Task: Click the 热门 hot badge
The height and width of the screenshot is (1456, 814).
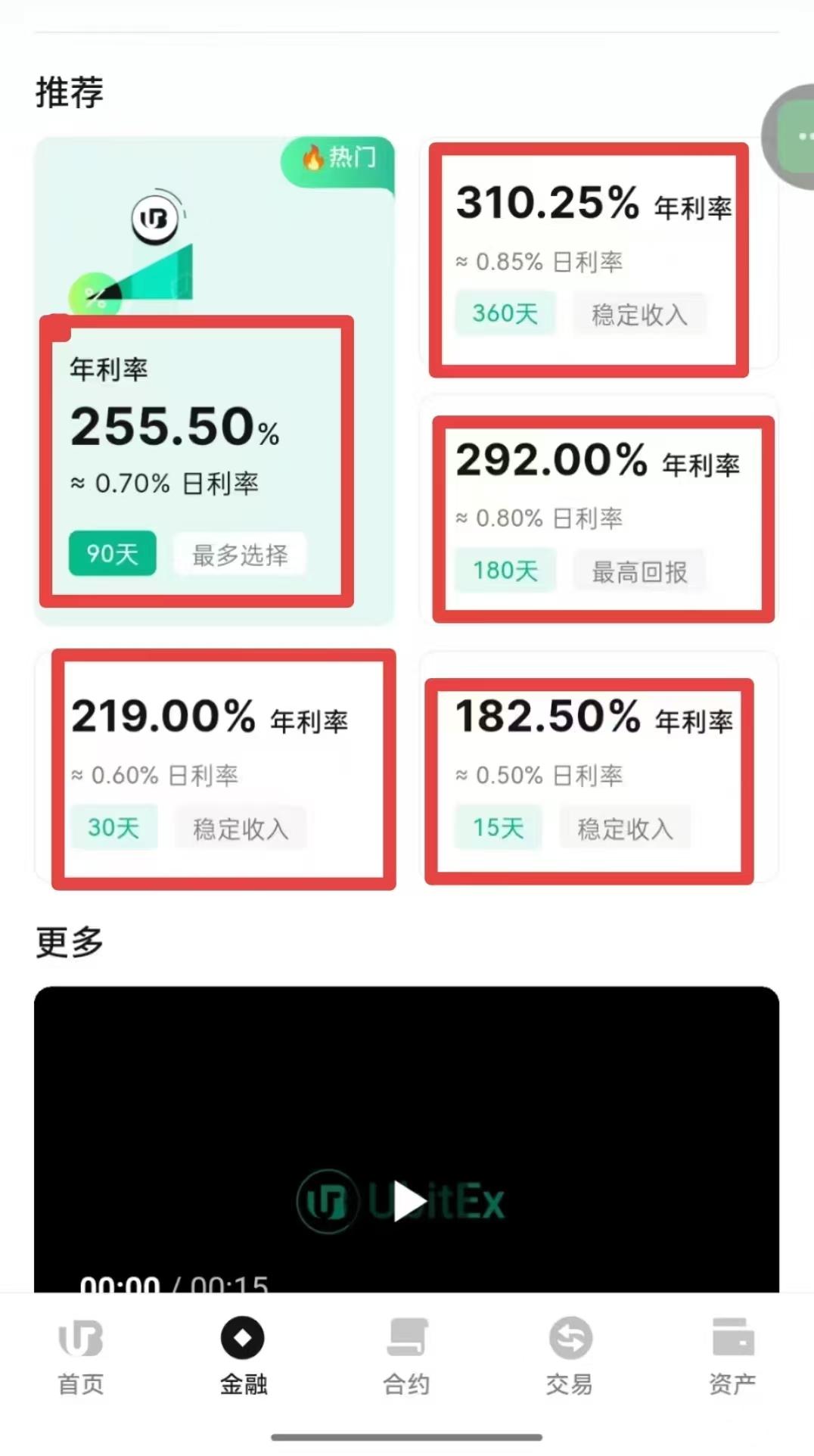Action: [337, 159]
